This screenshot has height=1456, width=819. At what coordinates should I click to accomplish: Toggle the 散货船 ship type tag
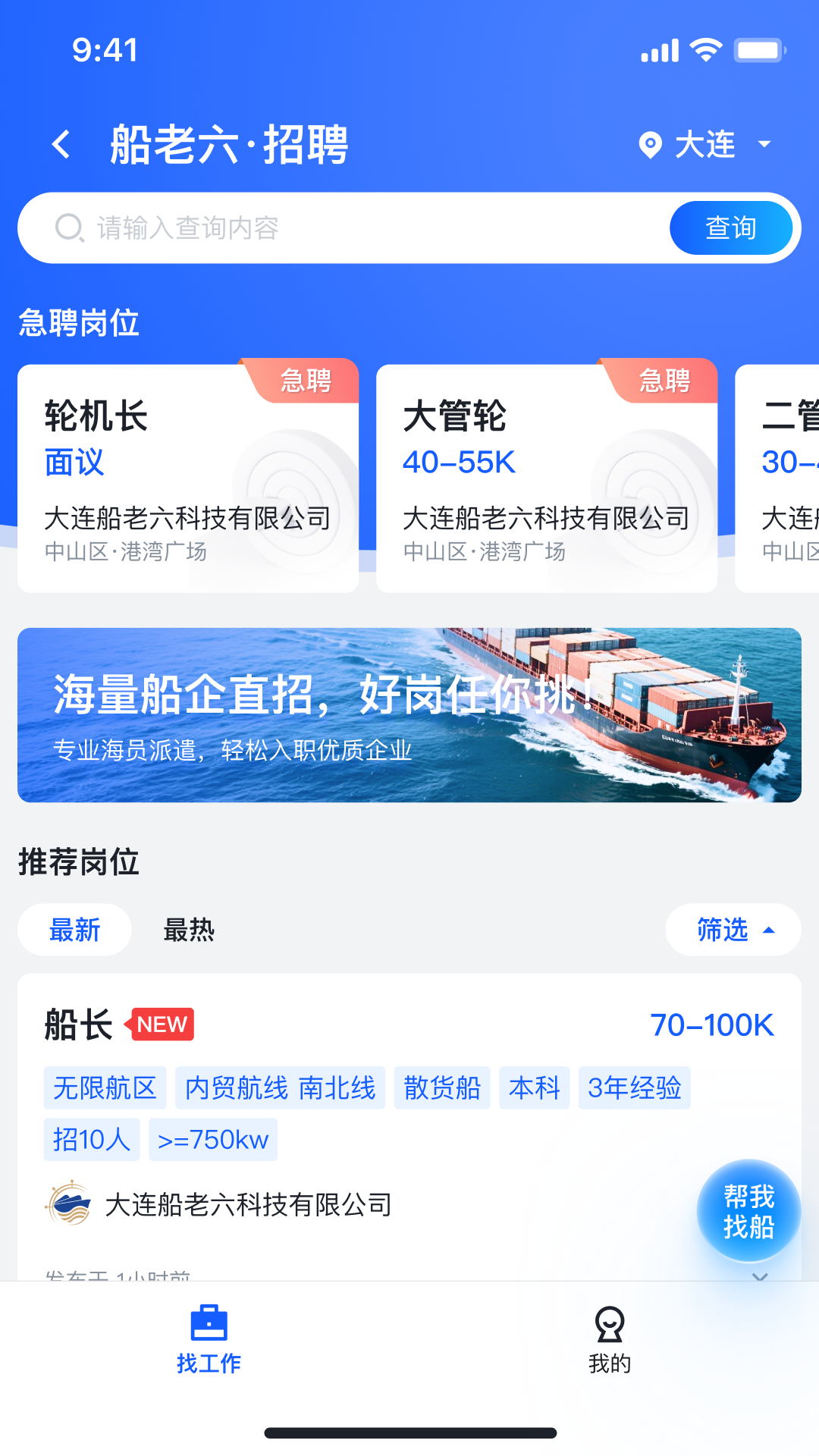click(x=441, y=1087)
